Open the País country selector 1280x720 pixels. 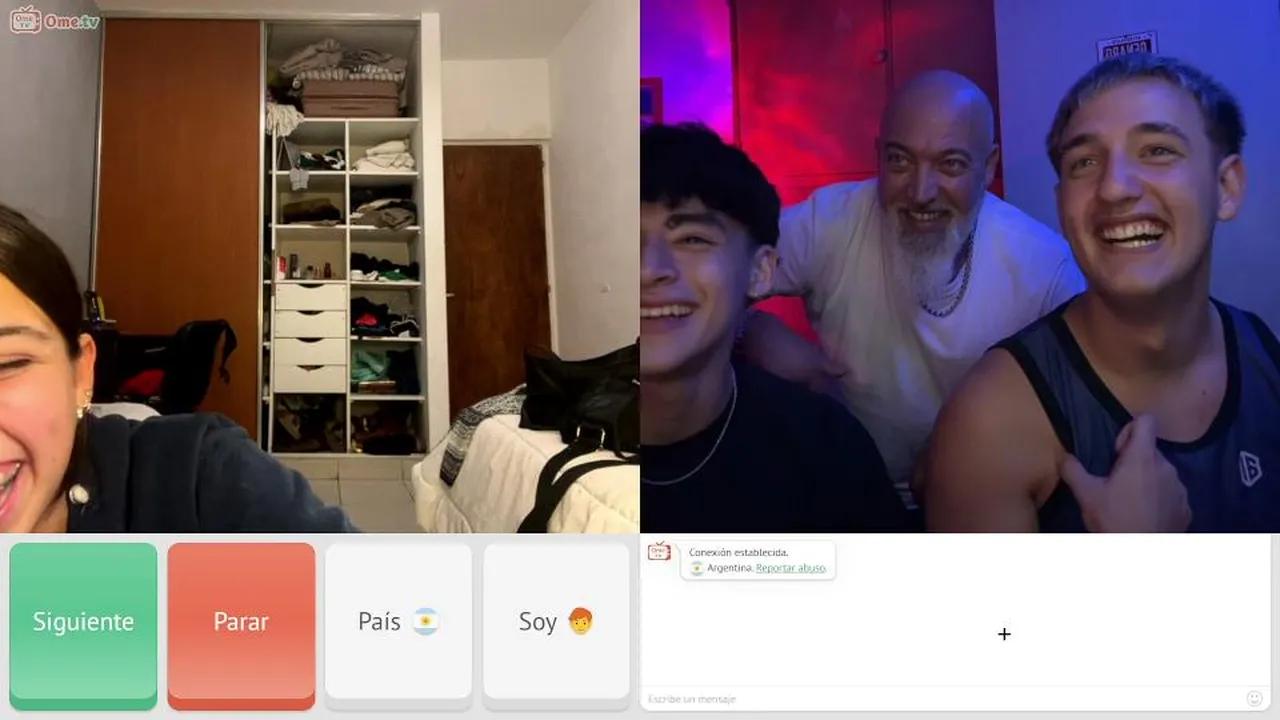(398, 622)
